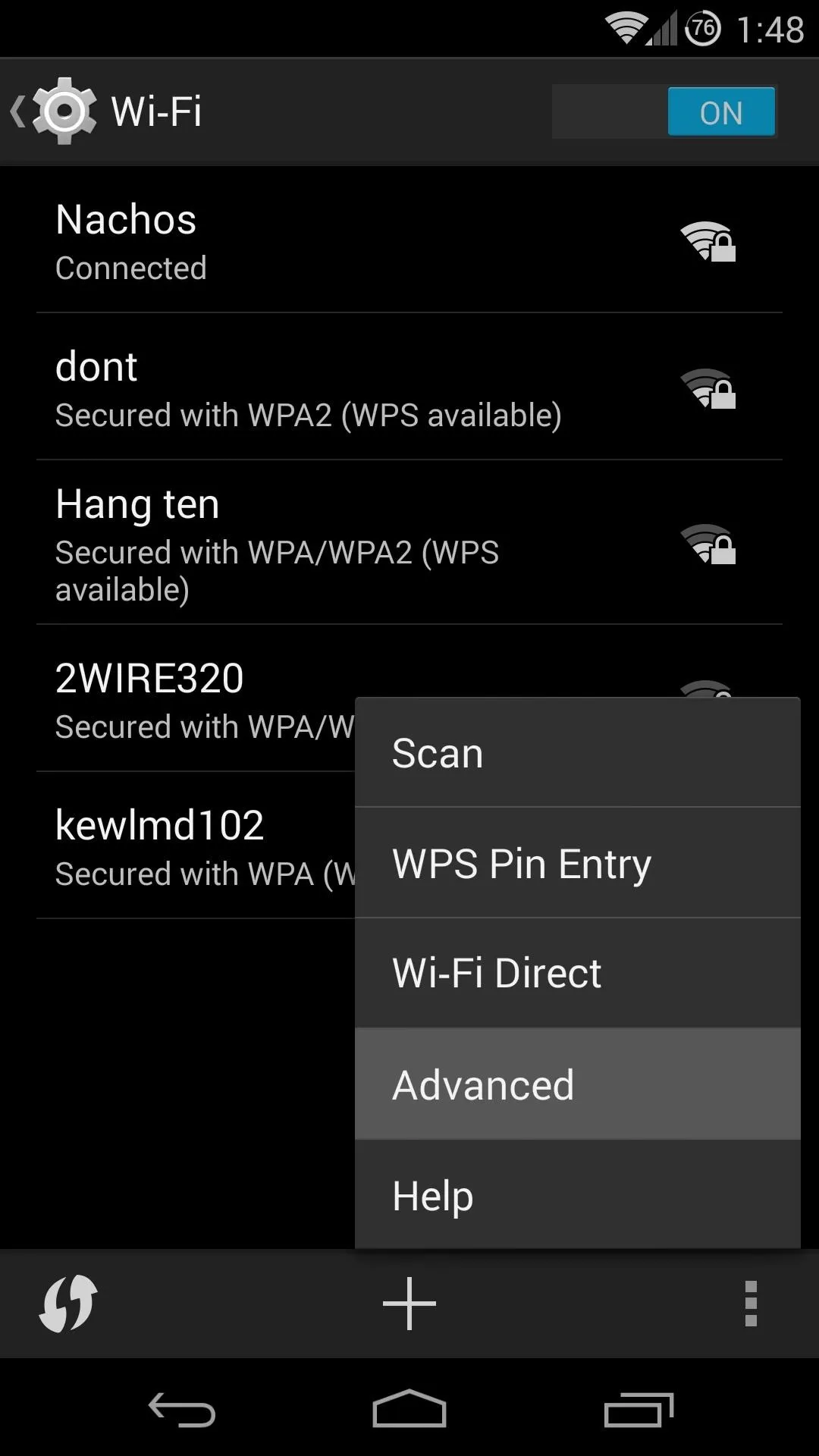
Task: Go back via the Wi-Fi settings gear icon
Action: [54, 111]
